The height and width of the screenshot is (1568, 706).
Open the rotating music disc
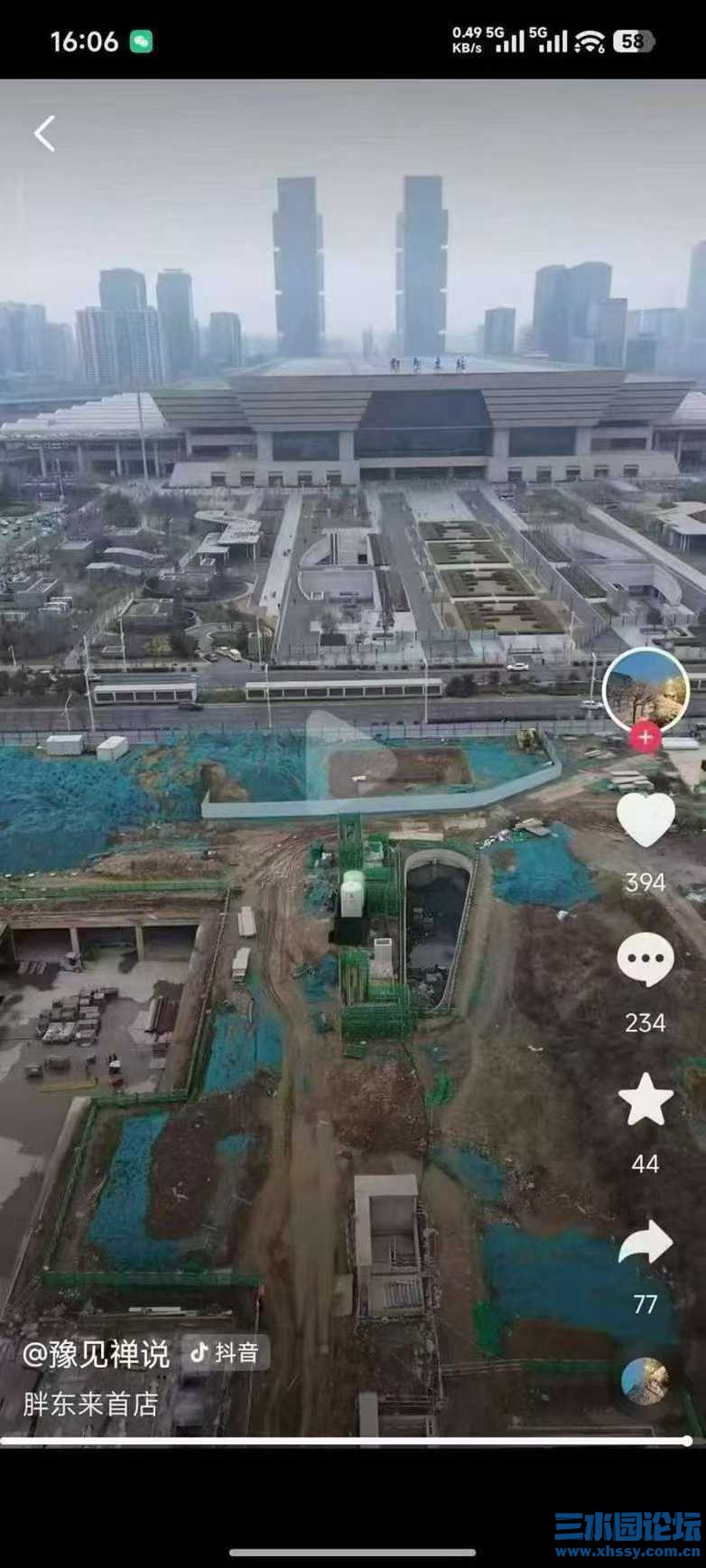pyautogui.click(x=645, y=1381)
